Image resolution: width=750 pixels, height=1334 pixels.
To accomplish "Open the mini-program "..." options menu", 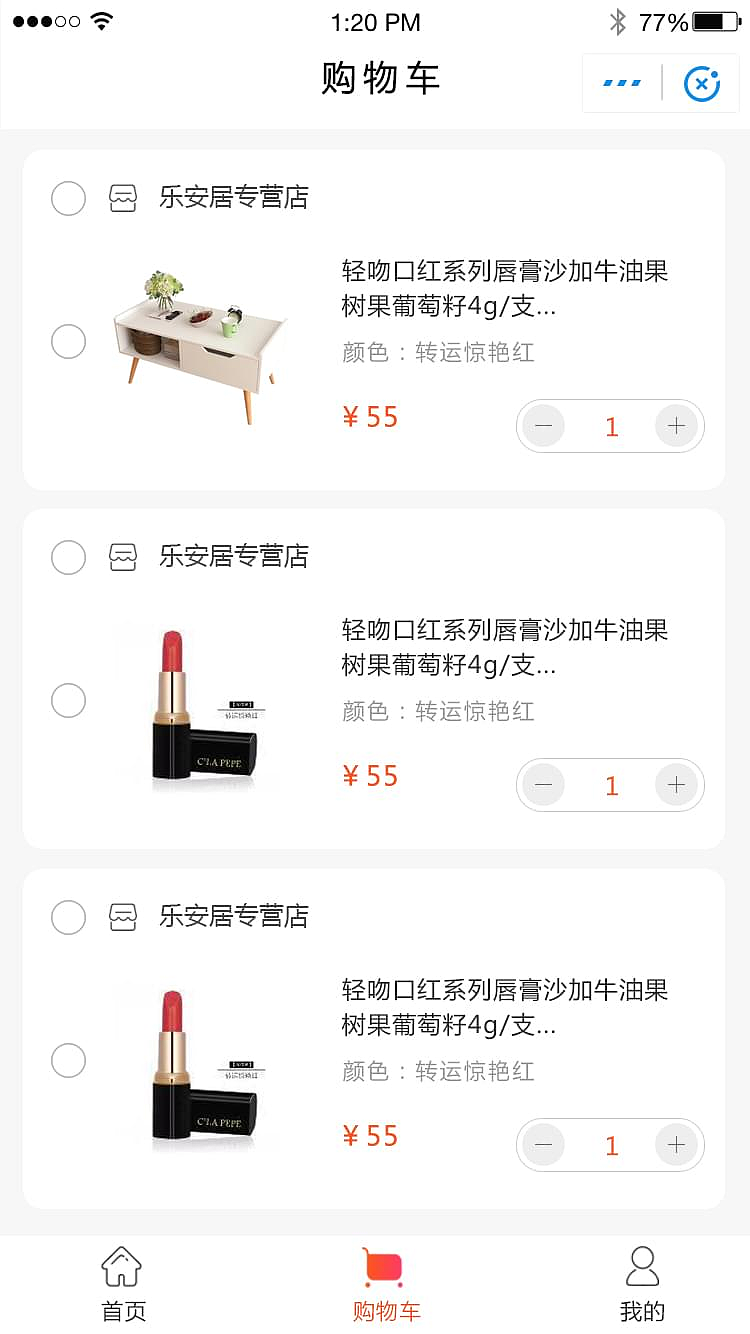I will [622, 83].
